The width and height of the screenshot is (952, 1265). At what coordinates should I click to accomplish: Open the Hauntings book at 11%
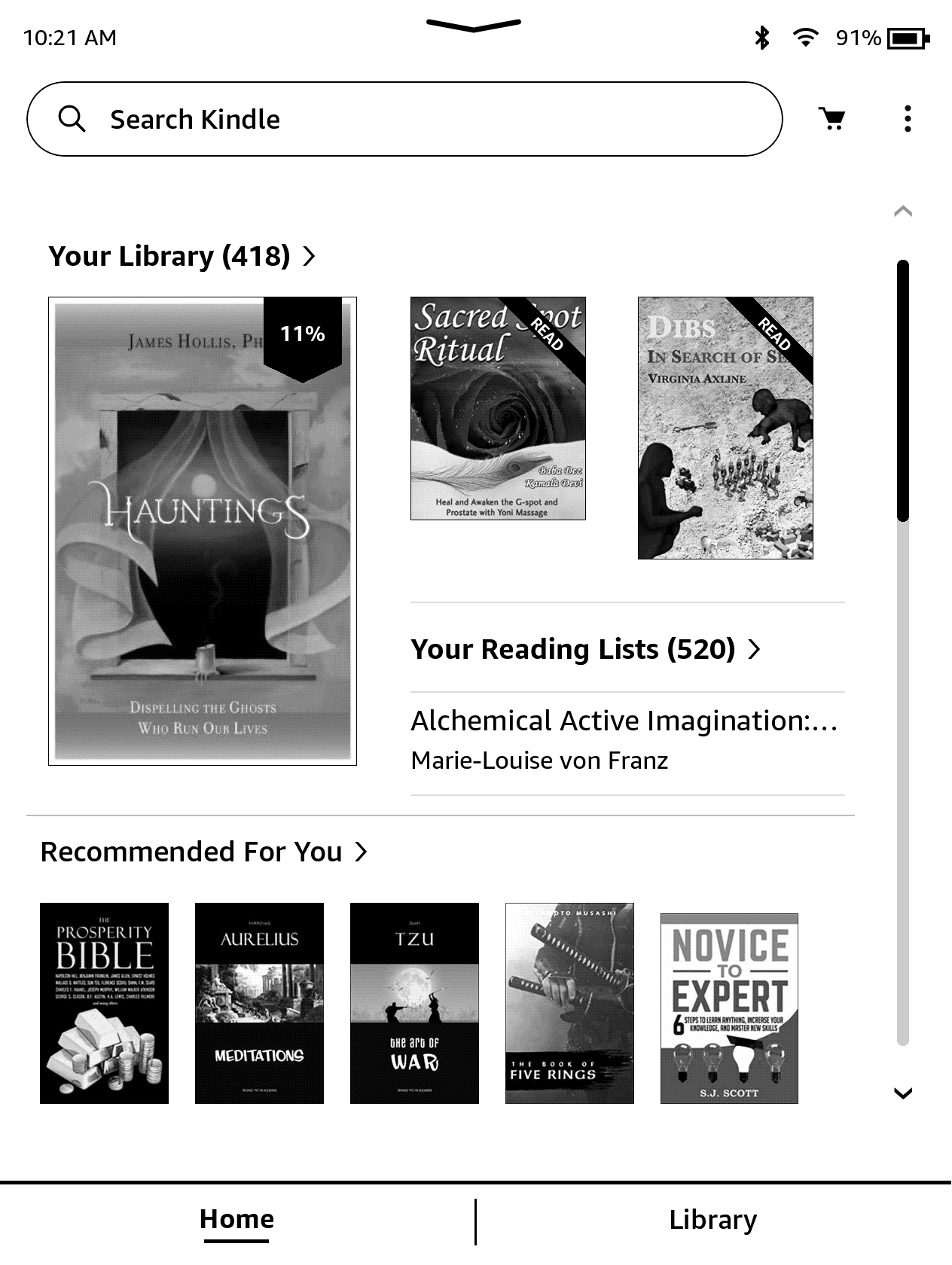203,531
